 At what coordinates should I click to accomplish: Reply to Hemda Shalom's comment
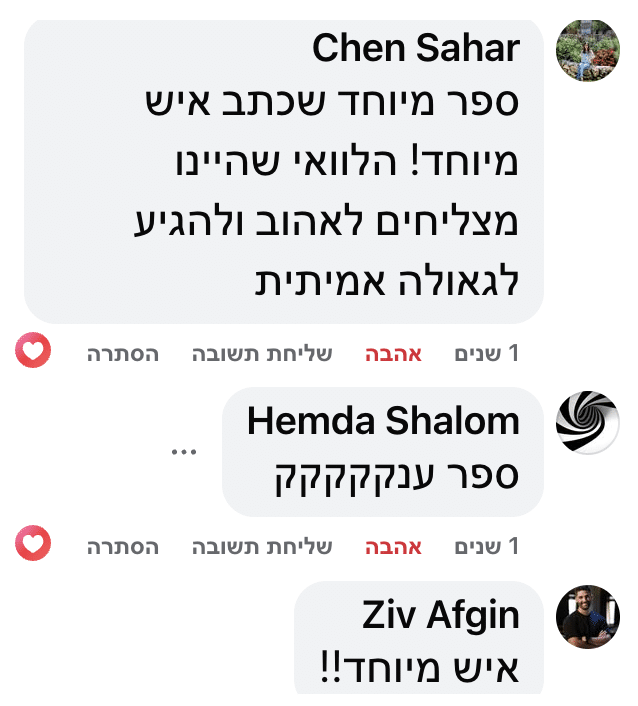tap(262, 547)
